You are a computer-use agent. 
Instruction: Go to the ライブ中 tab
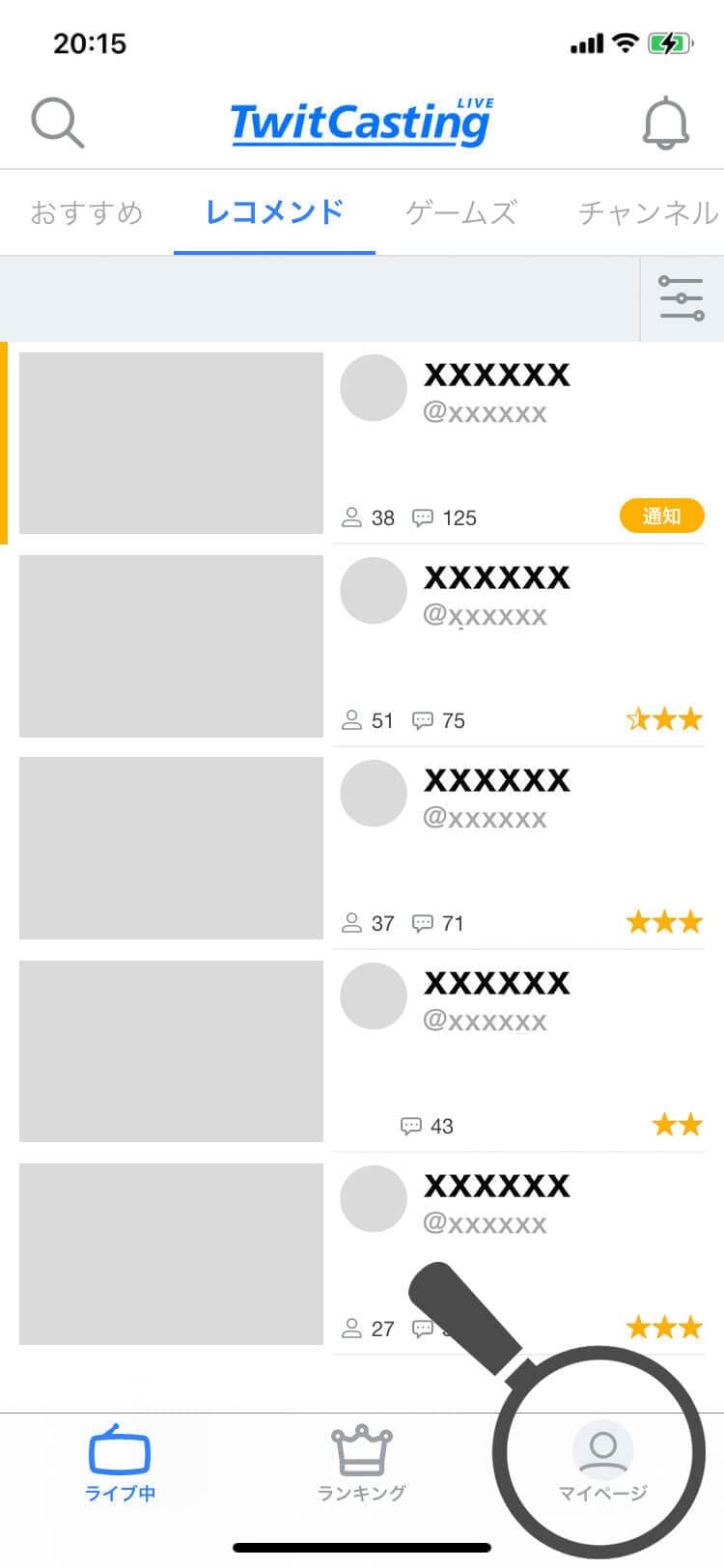tap(120, 1463)
